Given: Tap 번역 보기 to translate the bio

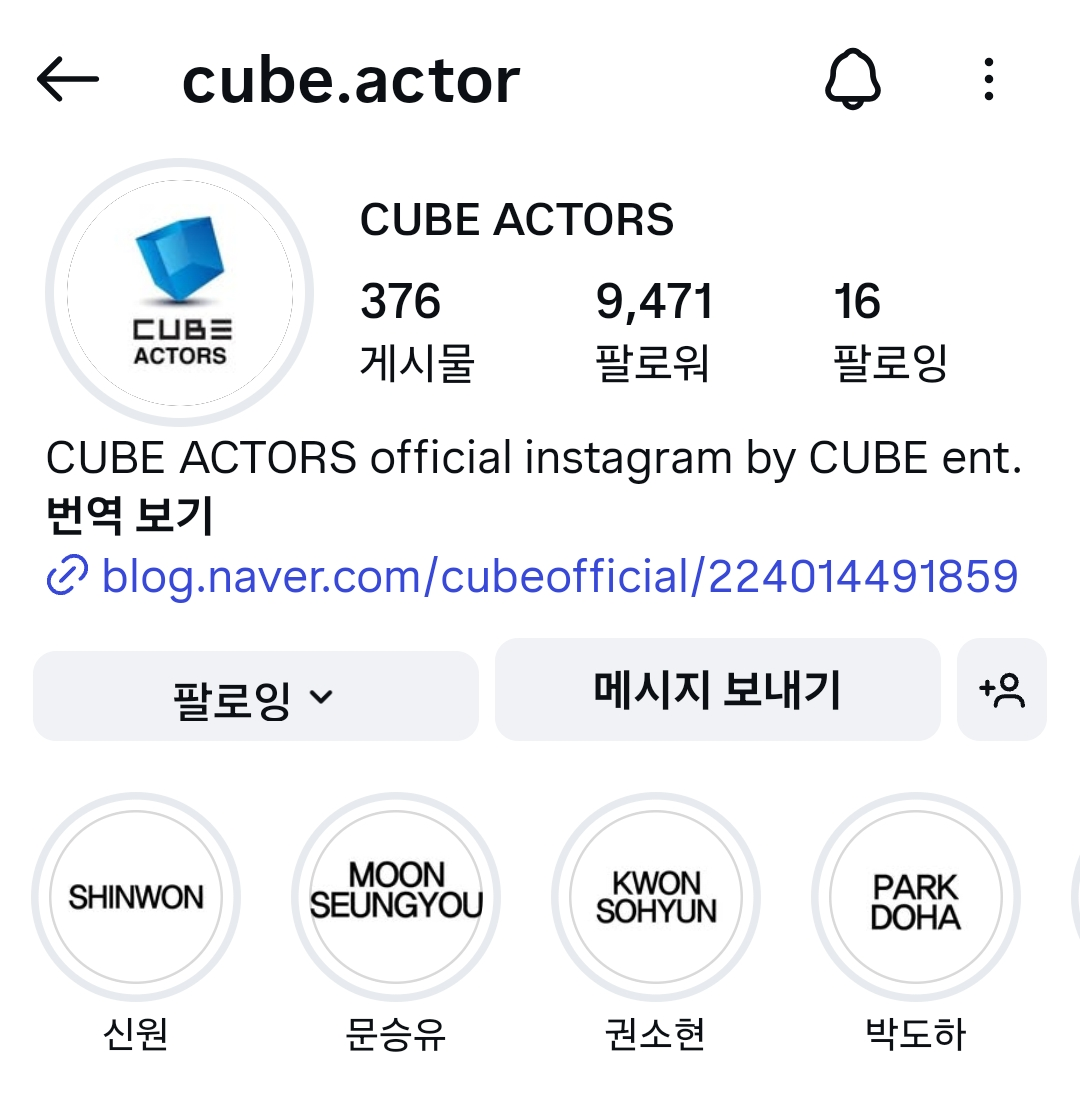Looking at the screenshot, I should click(x=130, y=517).
